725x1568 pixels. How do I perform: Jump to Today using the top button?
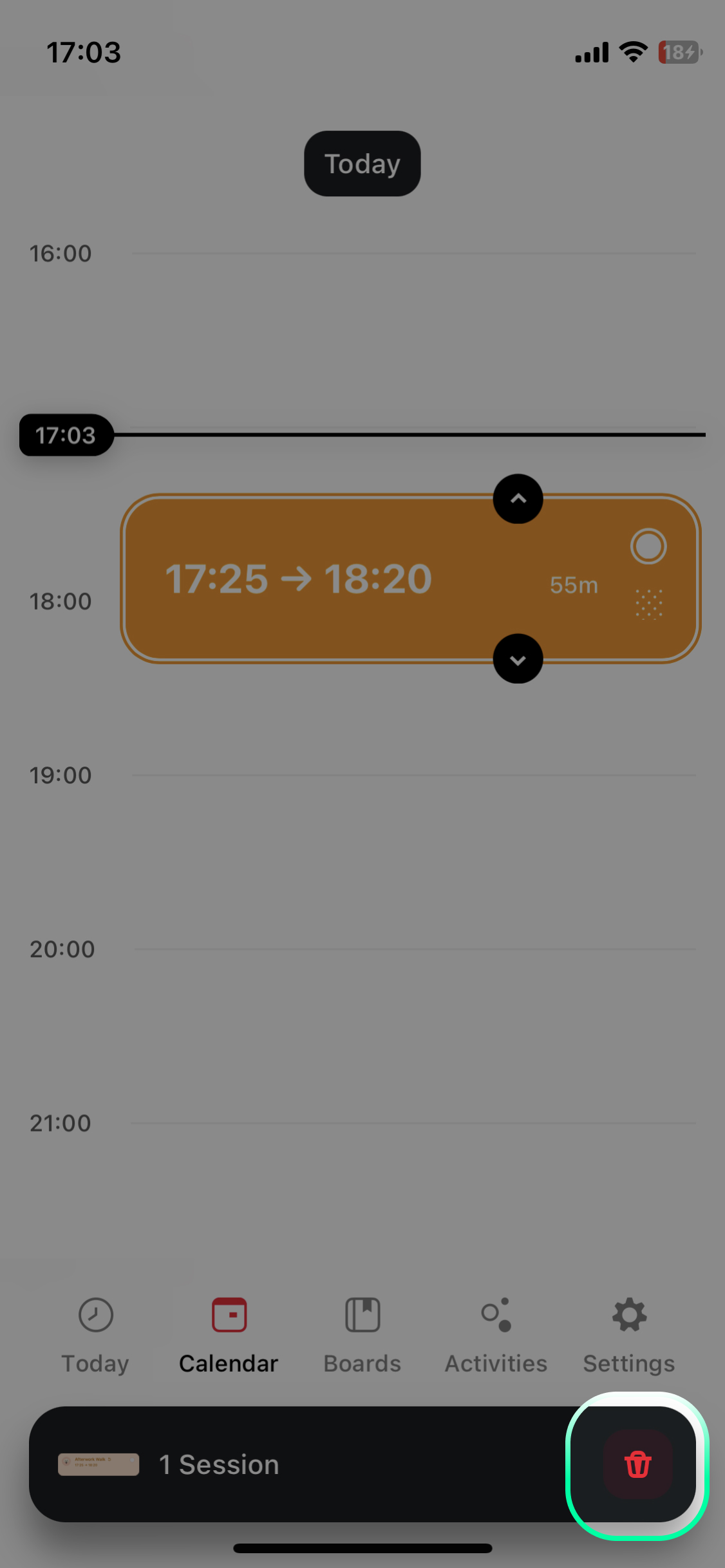(x=362, y=163)
